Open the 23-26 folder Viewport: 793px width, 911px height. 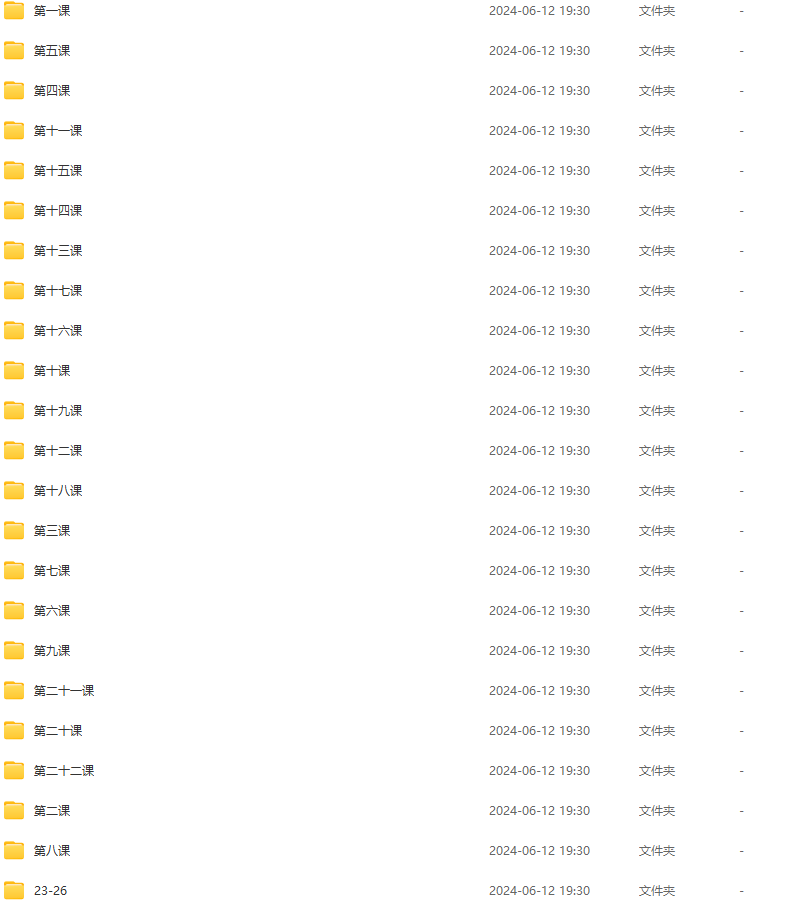(x=50, y=891)
